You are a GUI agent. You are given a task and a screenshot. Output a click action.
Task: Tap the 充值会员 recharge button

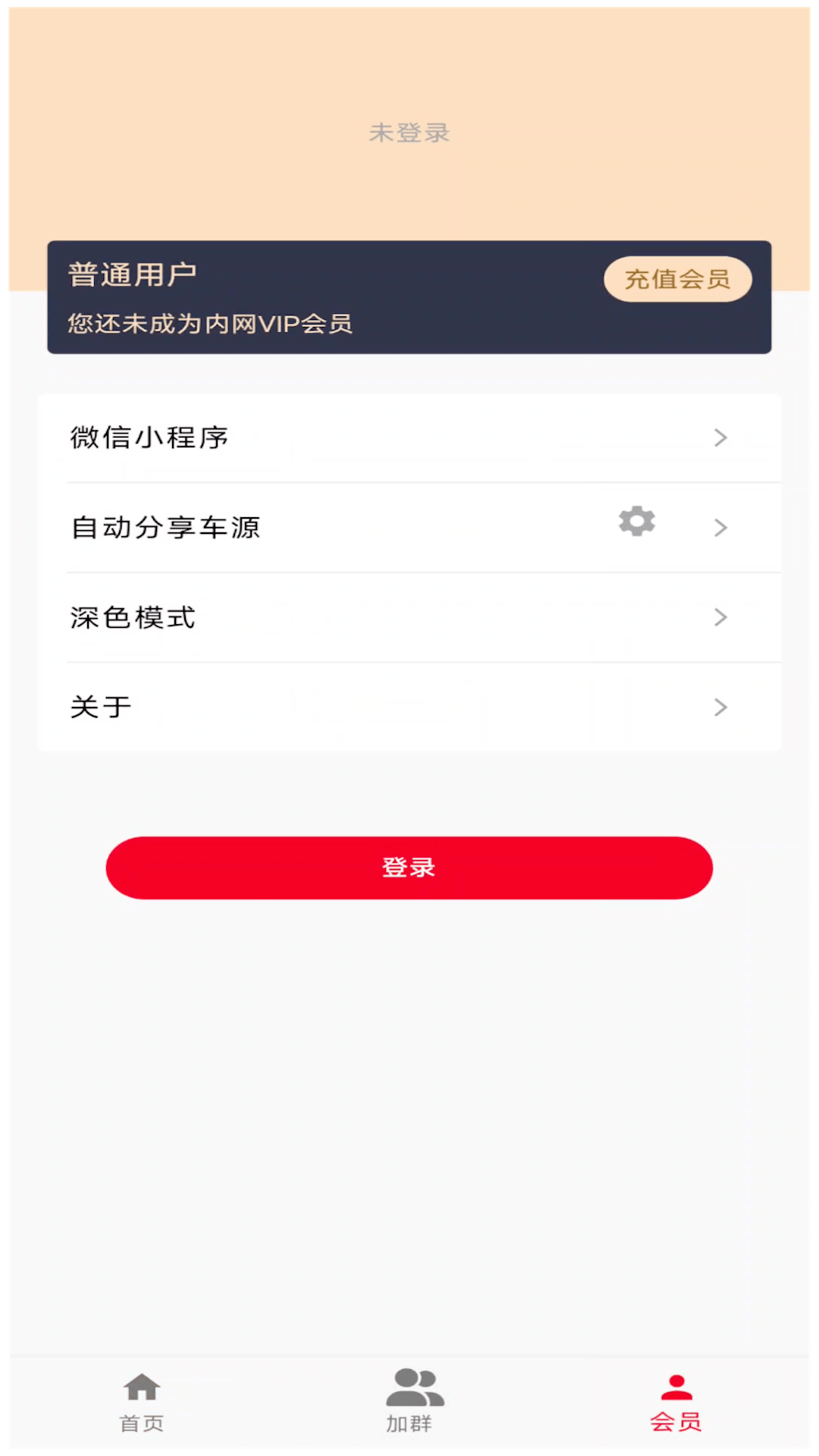click(x=677, y=279)
